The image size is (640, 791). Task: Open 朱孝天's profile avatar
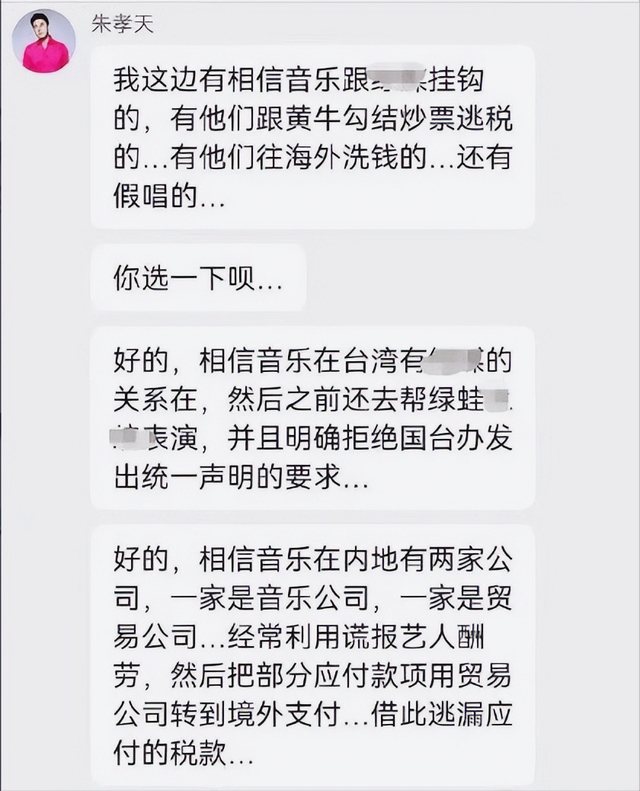coord(44,41)
